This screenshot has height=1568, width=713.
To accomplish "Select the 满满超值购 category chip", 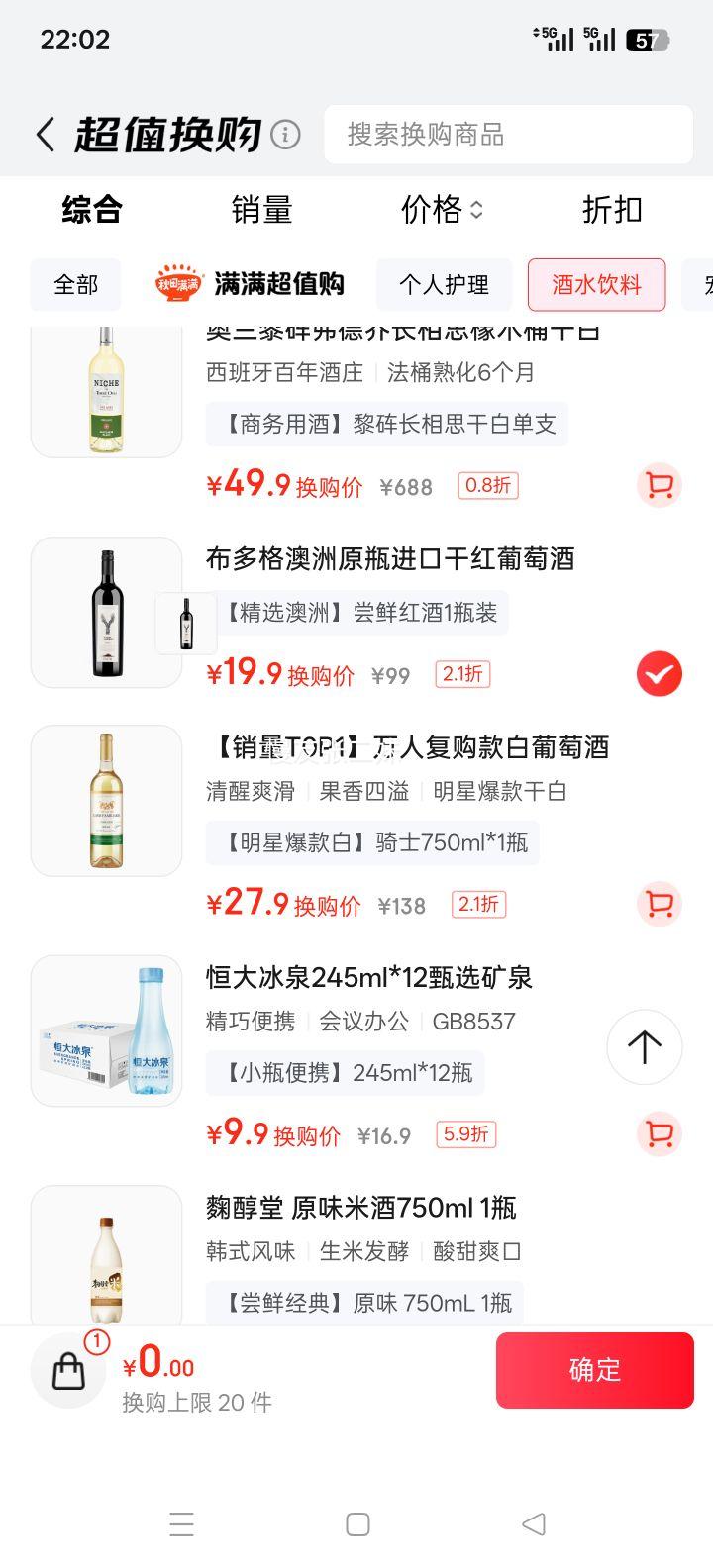I will pyautogui.click(x=251, y=285).
